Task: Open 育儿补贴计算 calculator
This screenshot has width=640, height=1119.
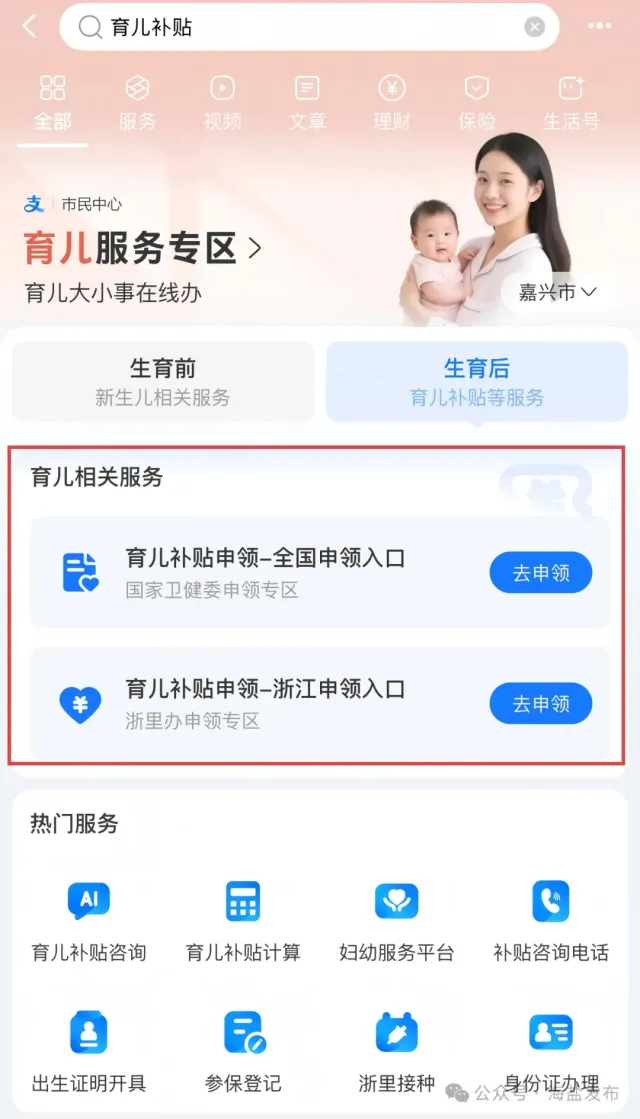Action: (x=243, y=920)
